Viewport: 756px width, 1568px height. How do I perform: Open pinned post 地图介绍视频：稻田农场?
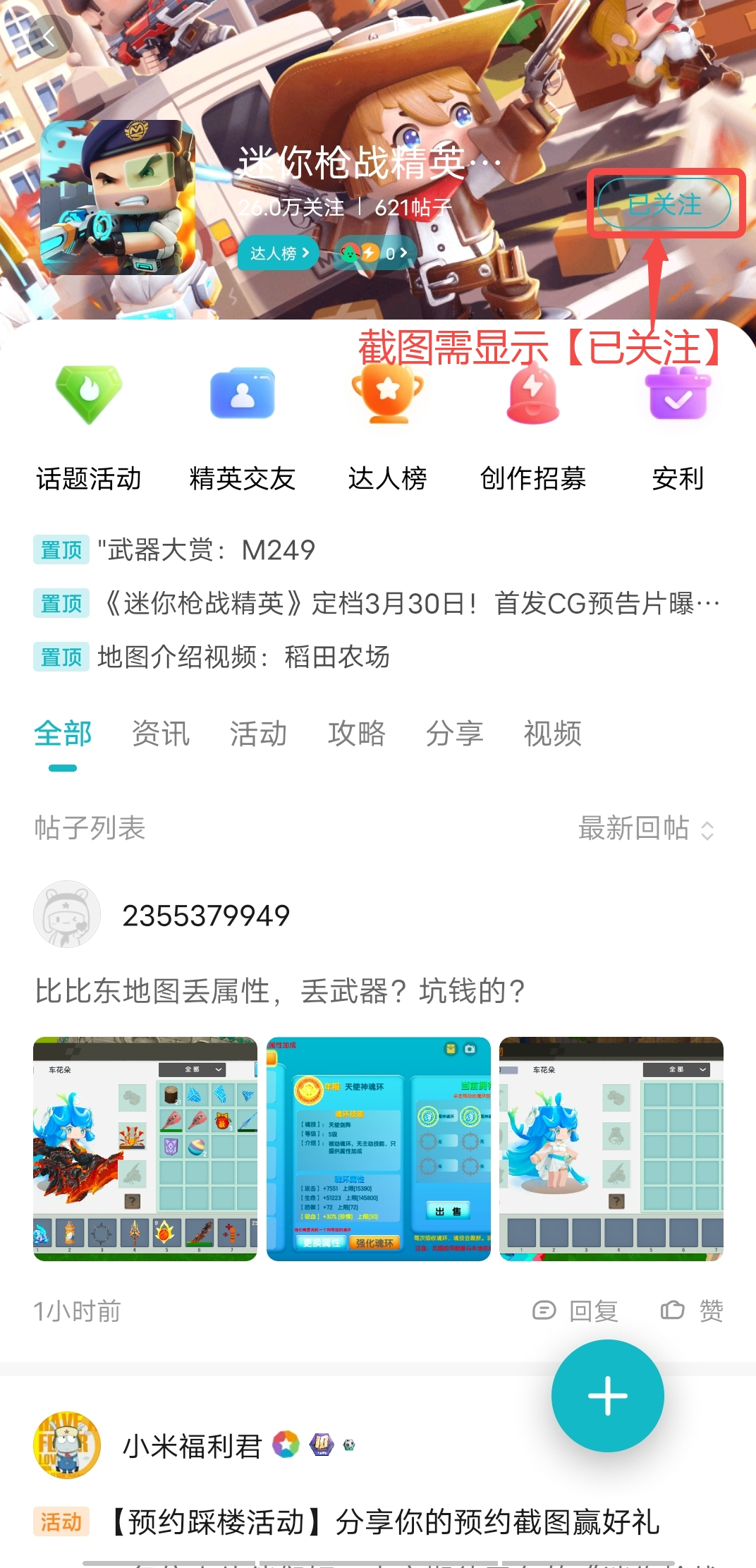click(243, 657)
